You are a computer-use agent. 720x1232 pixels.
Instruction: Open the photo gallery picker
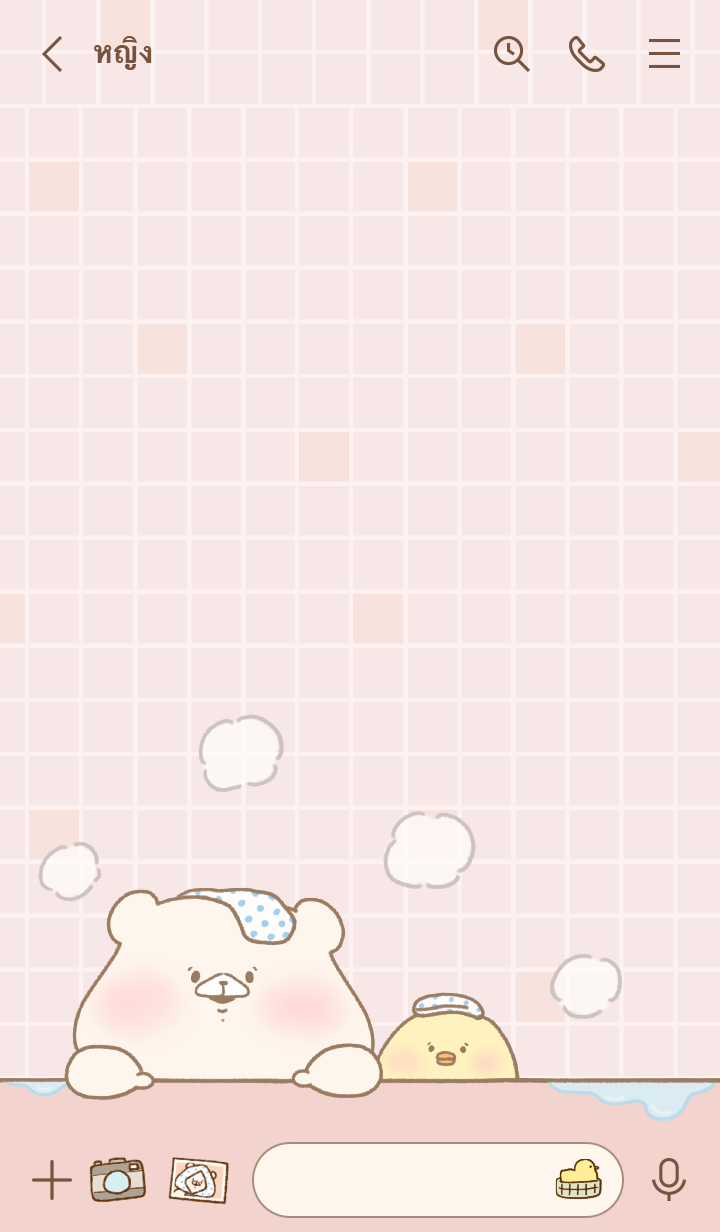(198, 1180)
